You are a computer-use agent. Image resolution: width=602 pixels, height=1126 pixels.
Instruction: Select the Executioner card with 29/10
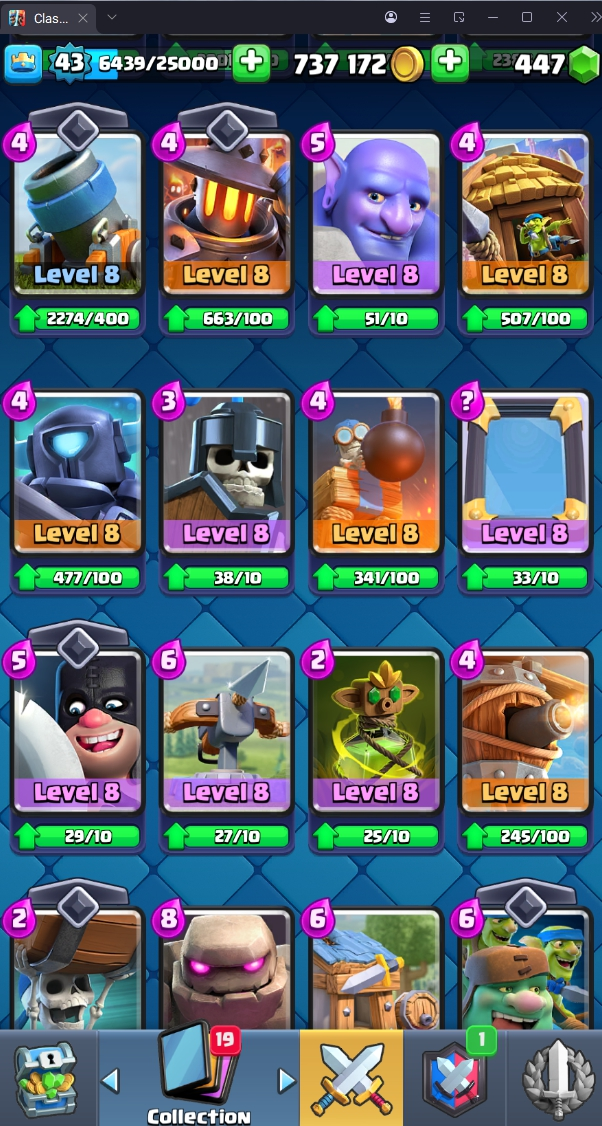77,733
